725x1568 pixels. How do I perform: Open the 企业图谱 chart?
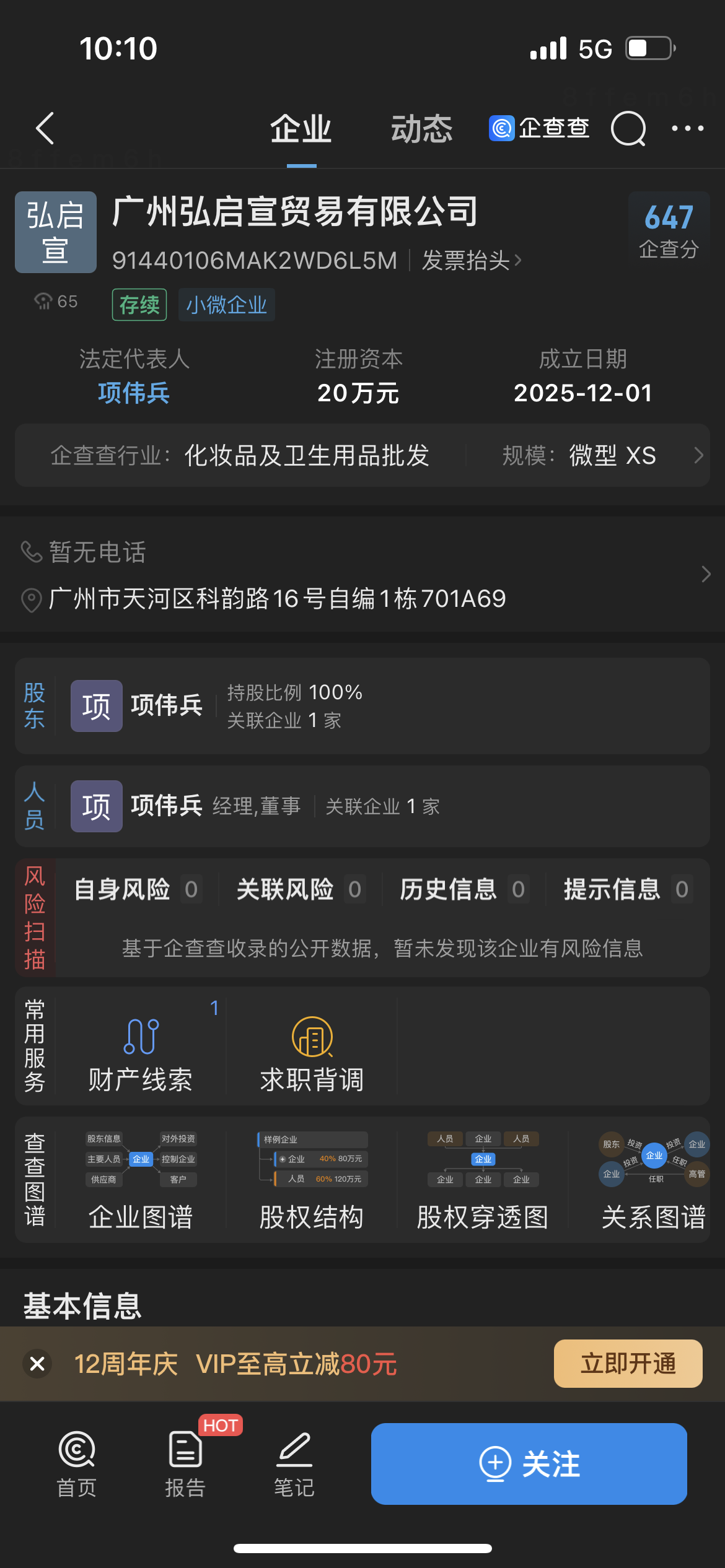tap(141, 1180)
